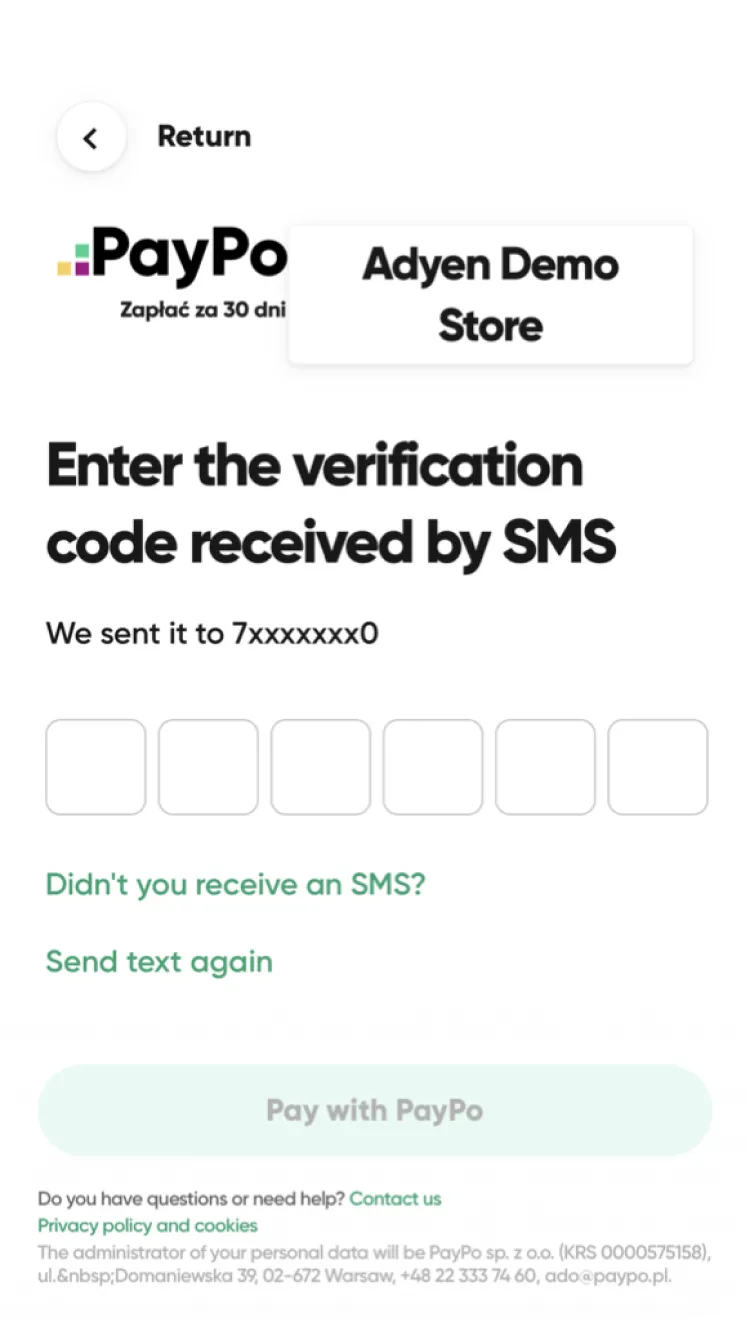Select the last verification code digit box
This screenshot has height=1334, width=747.
pyautogui.click(x=658, y=767)
